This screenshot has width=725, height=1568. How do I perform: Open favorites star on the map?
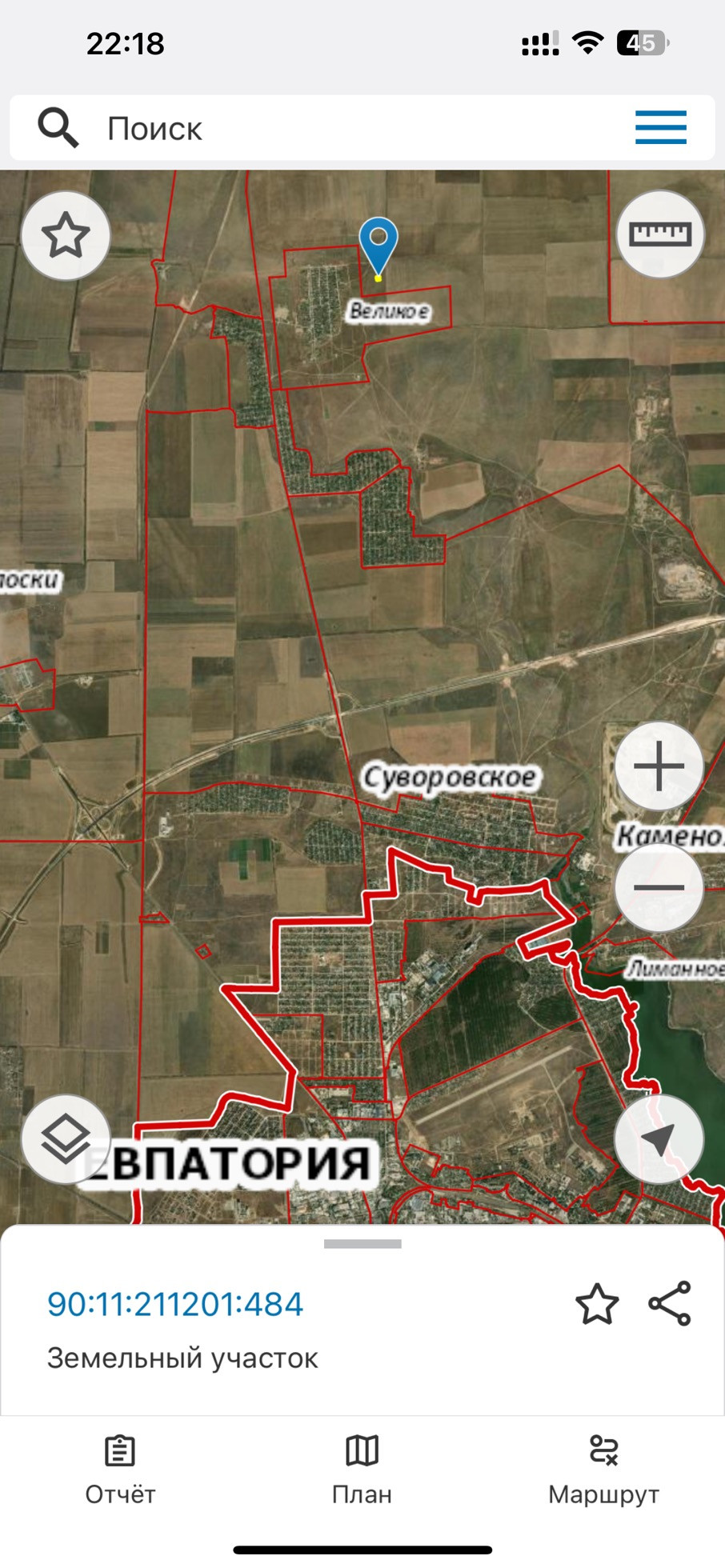(x=65, y=235)
